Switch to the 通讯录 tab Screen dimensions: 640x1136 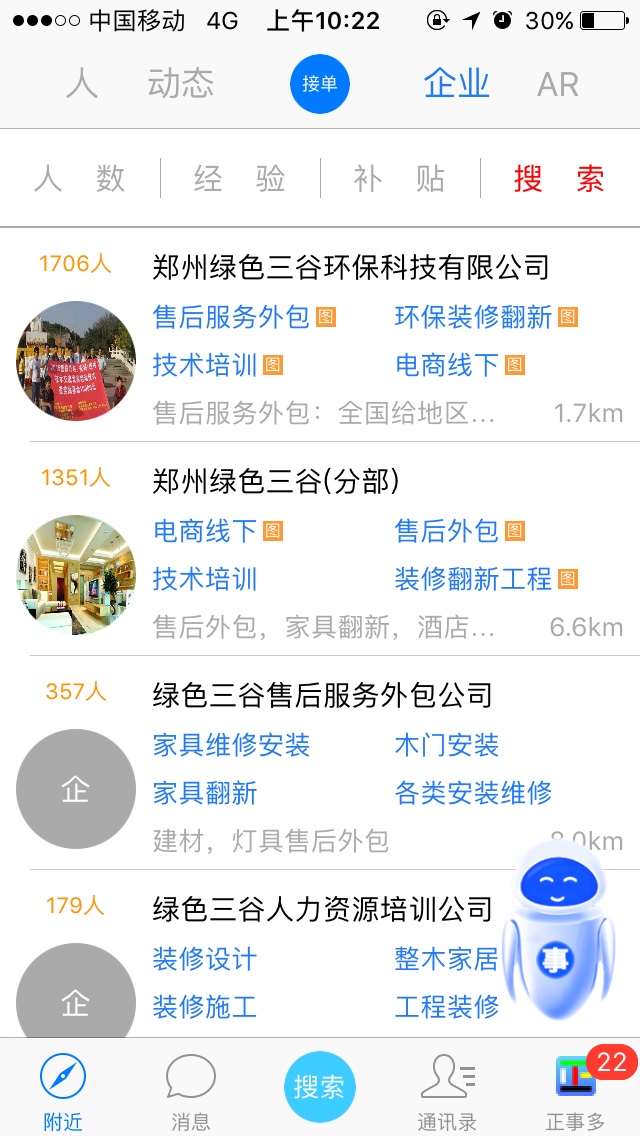[x=447, y=1093]
